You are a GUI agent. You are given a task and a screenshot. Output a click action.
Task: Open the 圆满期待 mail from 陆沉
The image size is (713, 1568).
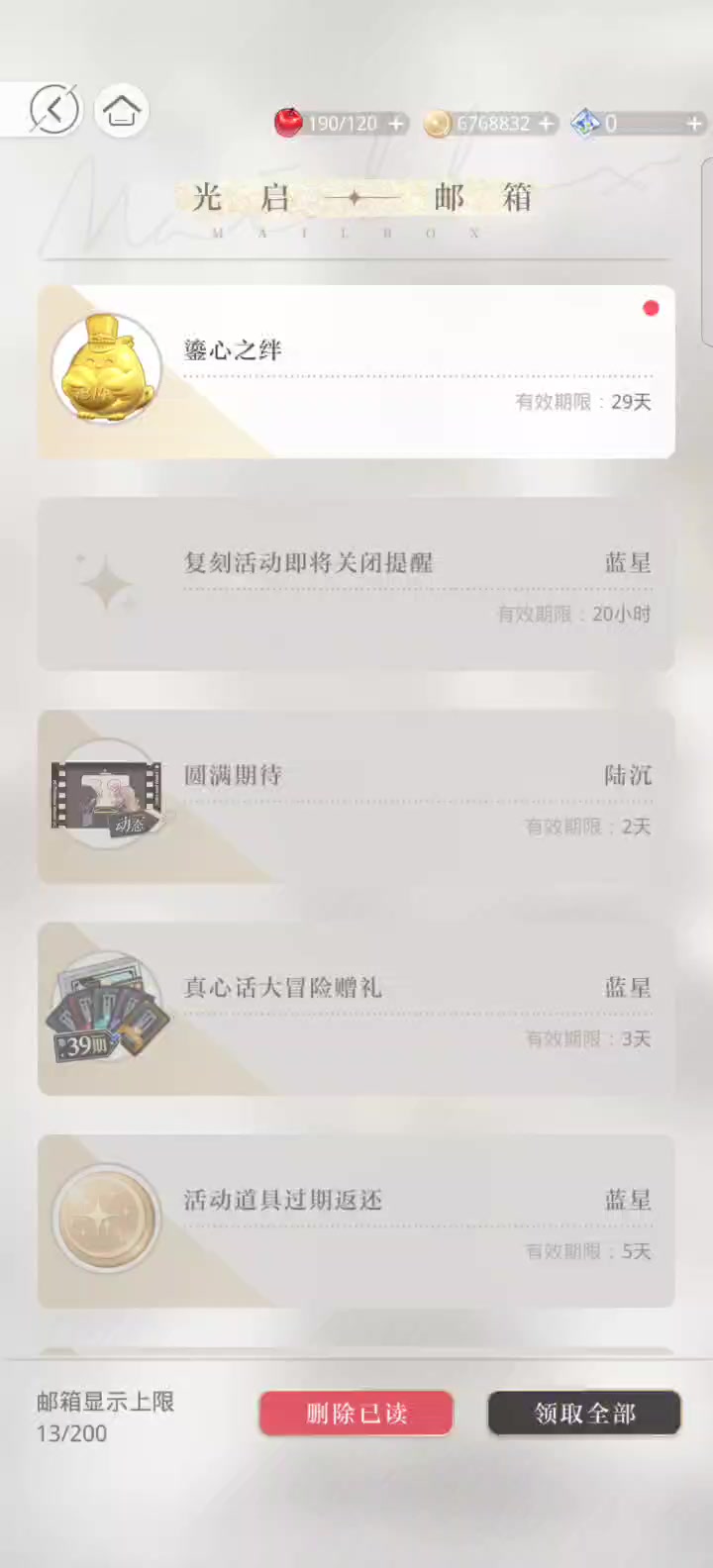click(x=356, y=797)
